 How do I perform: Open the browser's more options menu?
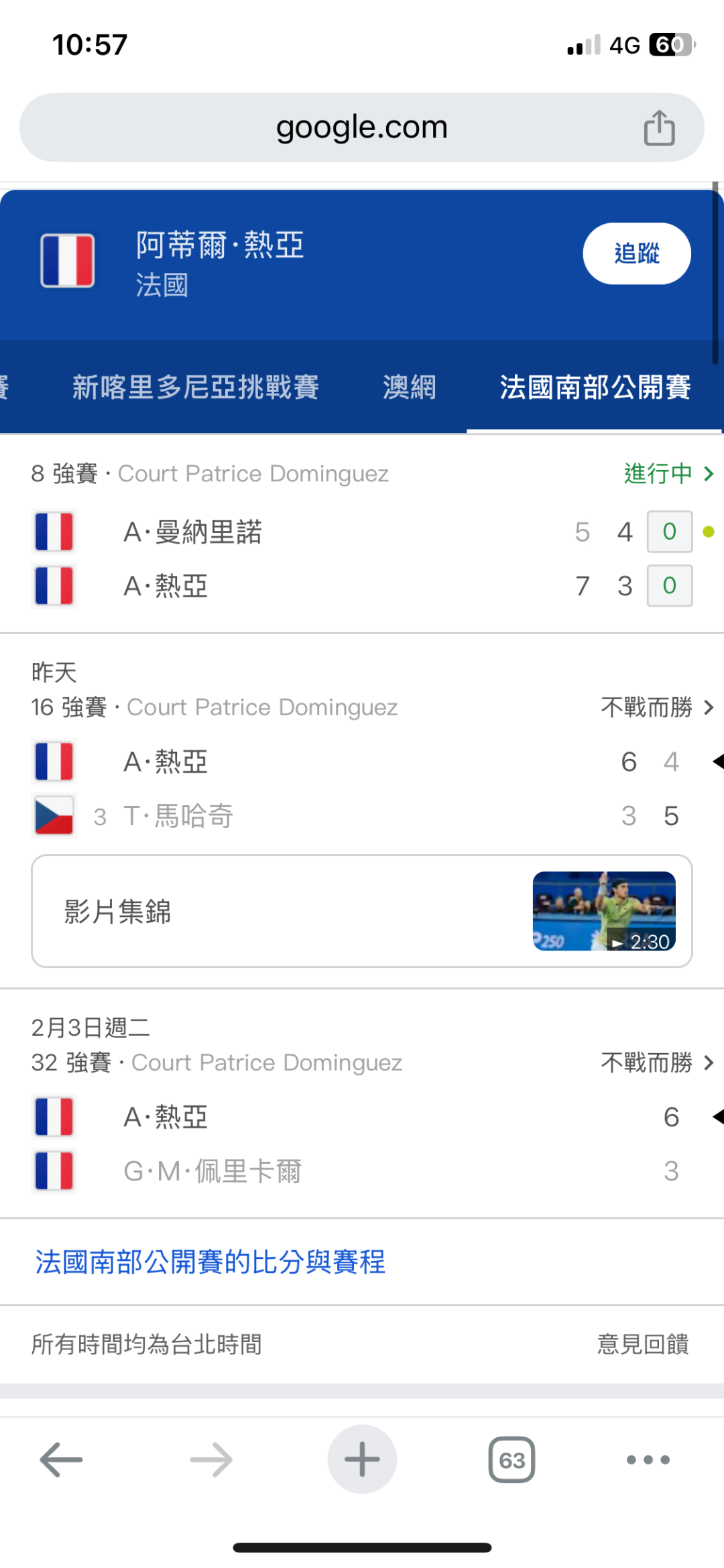(x=648, y=1459)
